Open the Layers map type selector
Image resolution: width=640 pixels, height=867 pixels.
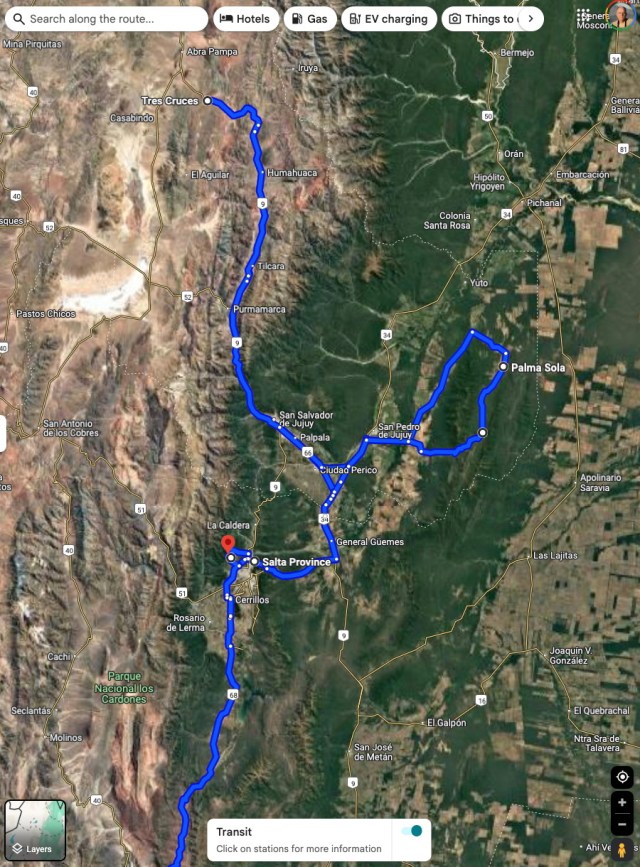click(x=35, y=831)
